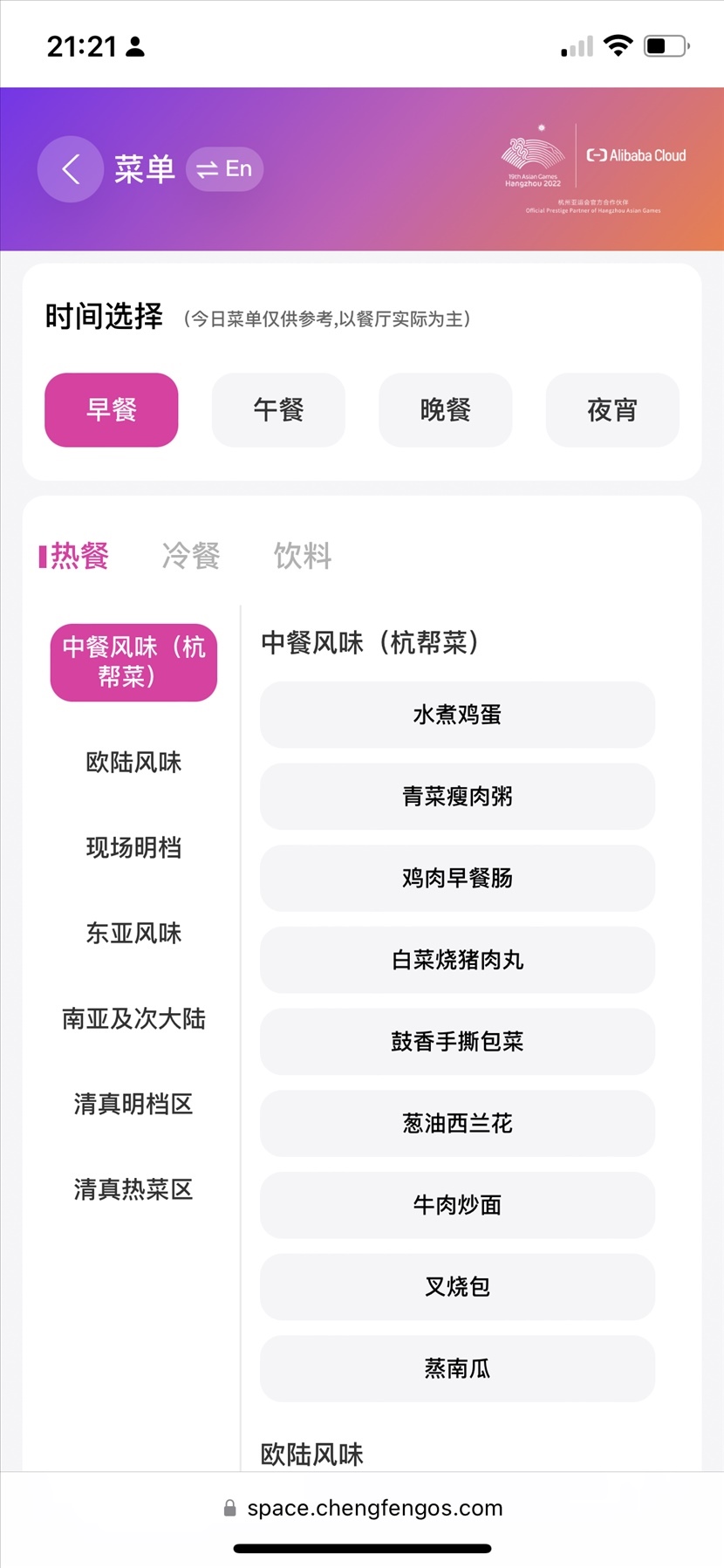724x1568 pixels.
Task: Switch menu language to En
Action: pyautogui.click(x=224, y=169)
